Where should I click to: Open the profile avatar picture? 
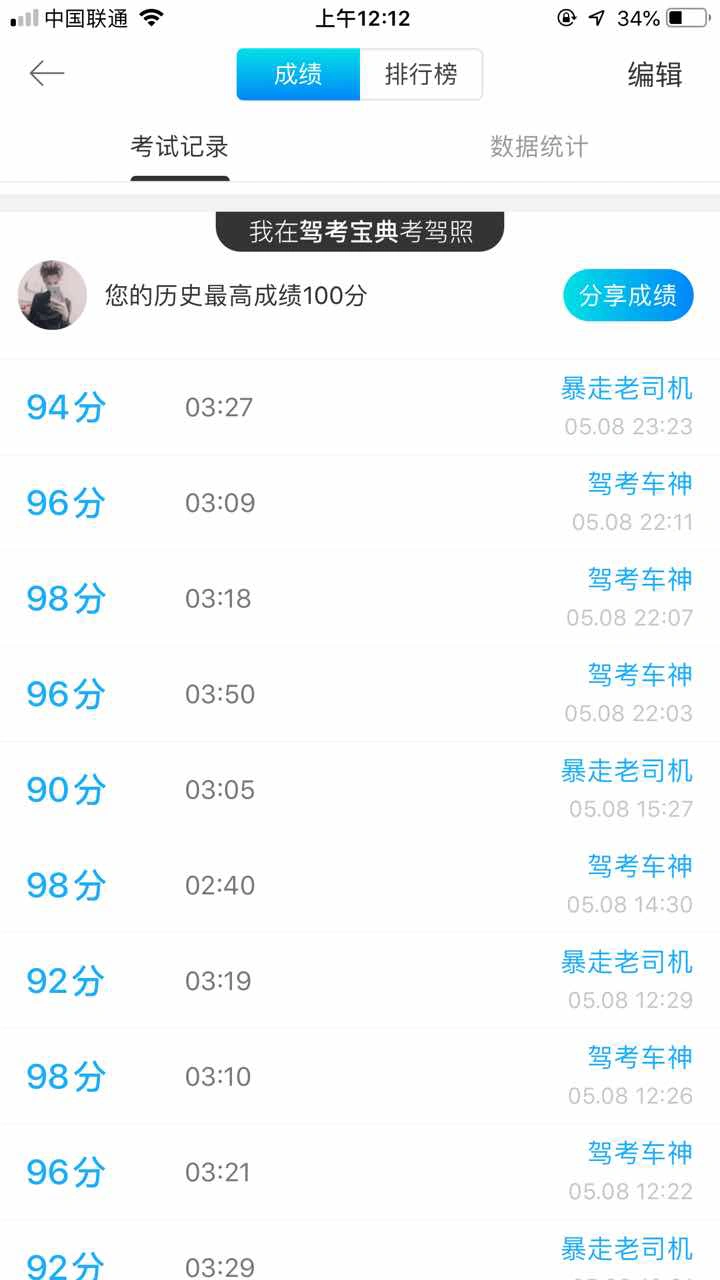52,295
